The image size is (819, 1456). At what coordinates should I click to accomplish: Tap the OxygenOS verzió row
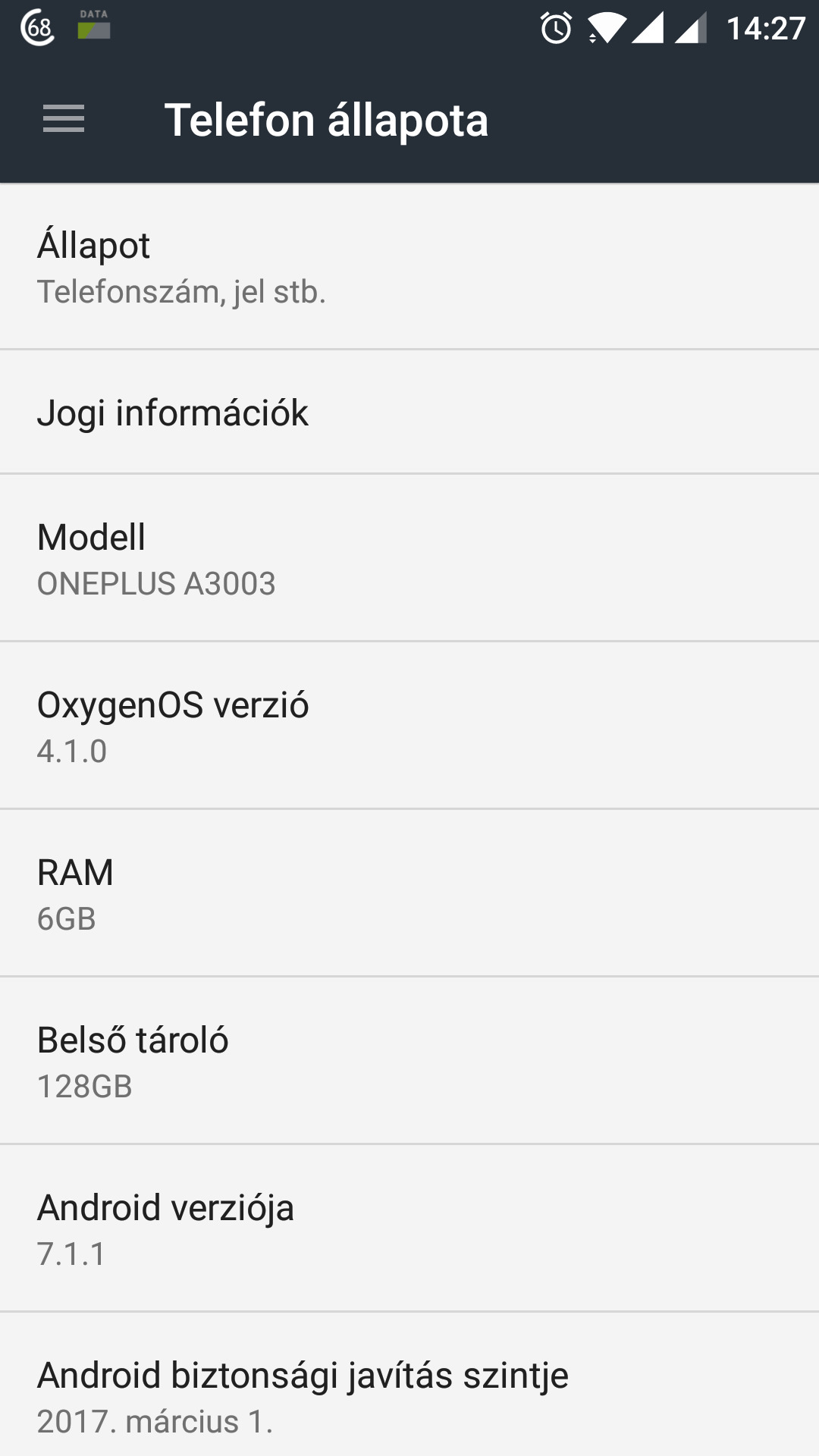[409, 726]
